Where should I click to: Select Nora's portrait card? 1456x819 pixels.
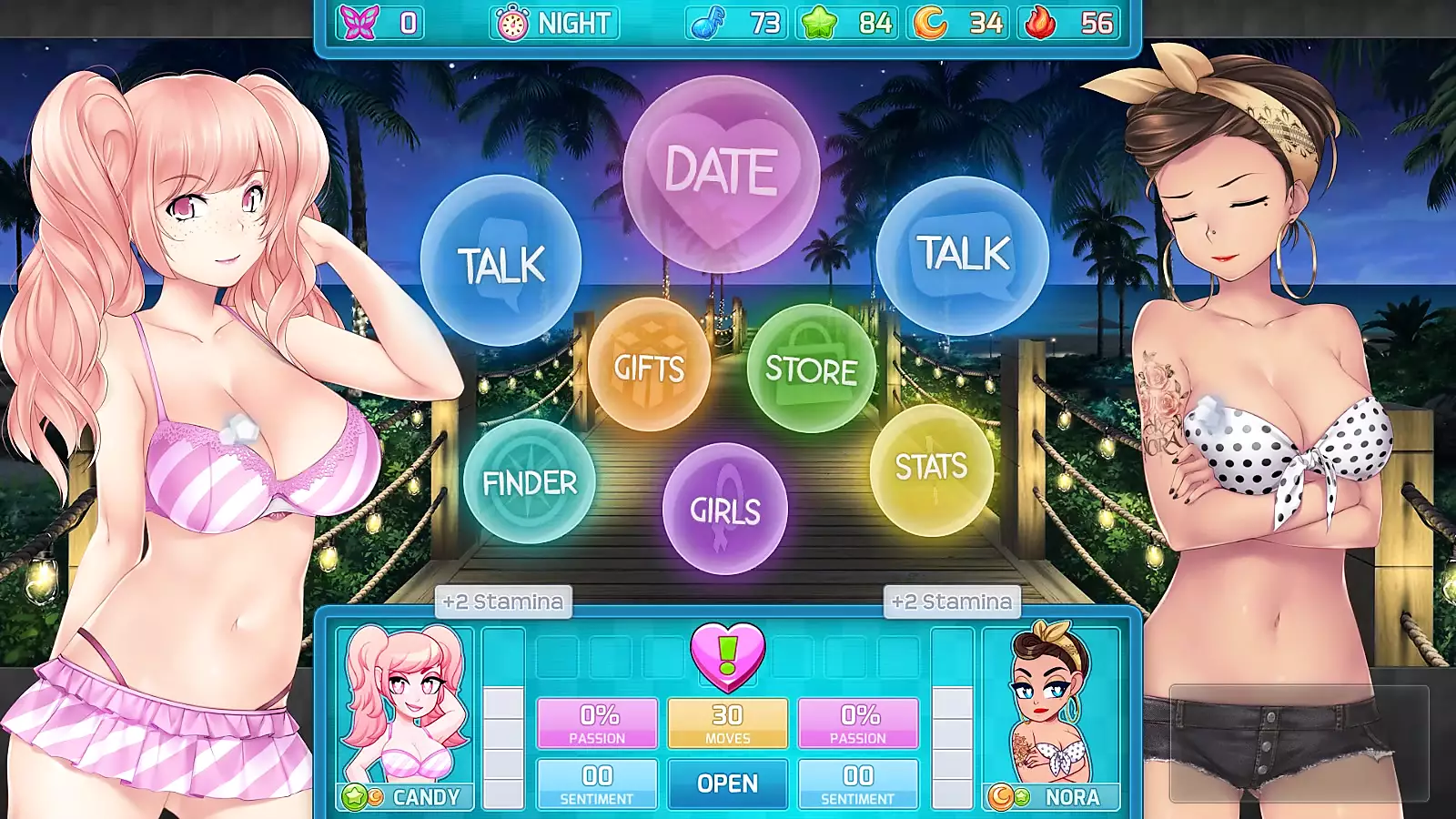(x=1051, y=714)
